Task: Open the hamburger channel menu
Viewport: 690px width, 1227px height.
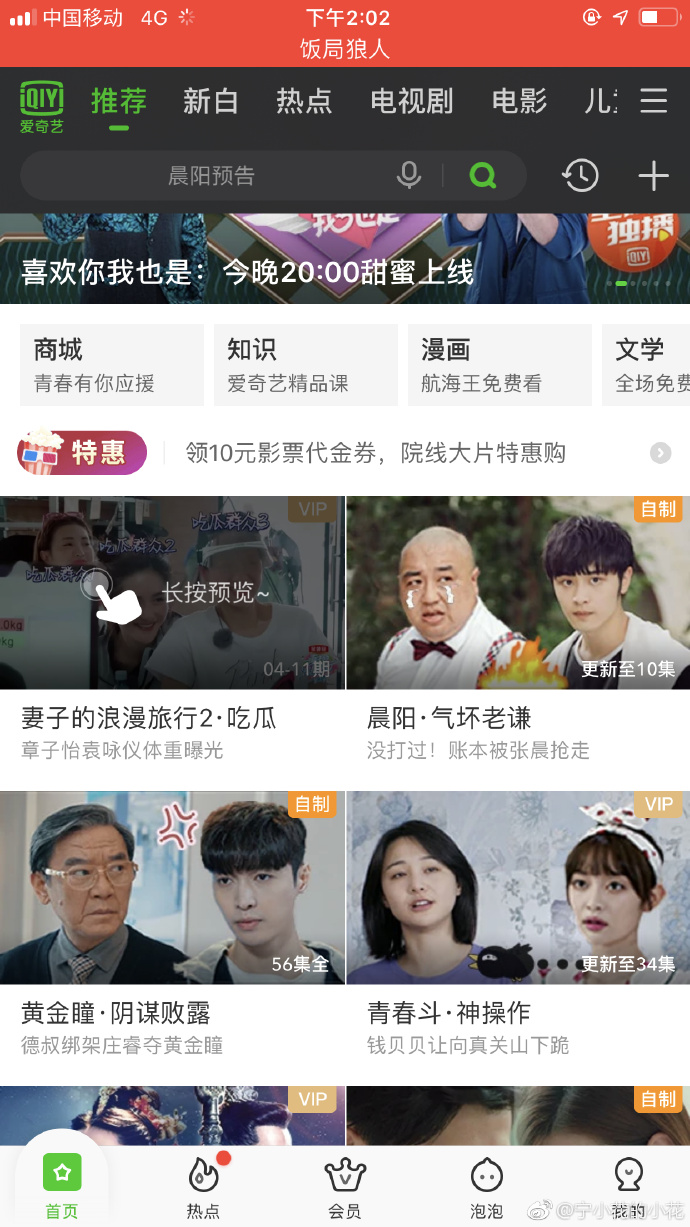Action: (x=653, y=101)
